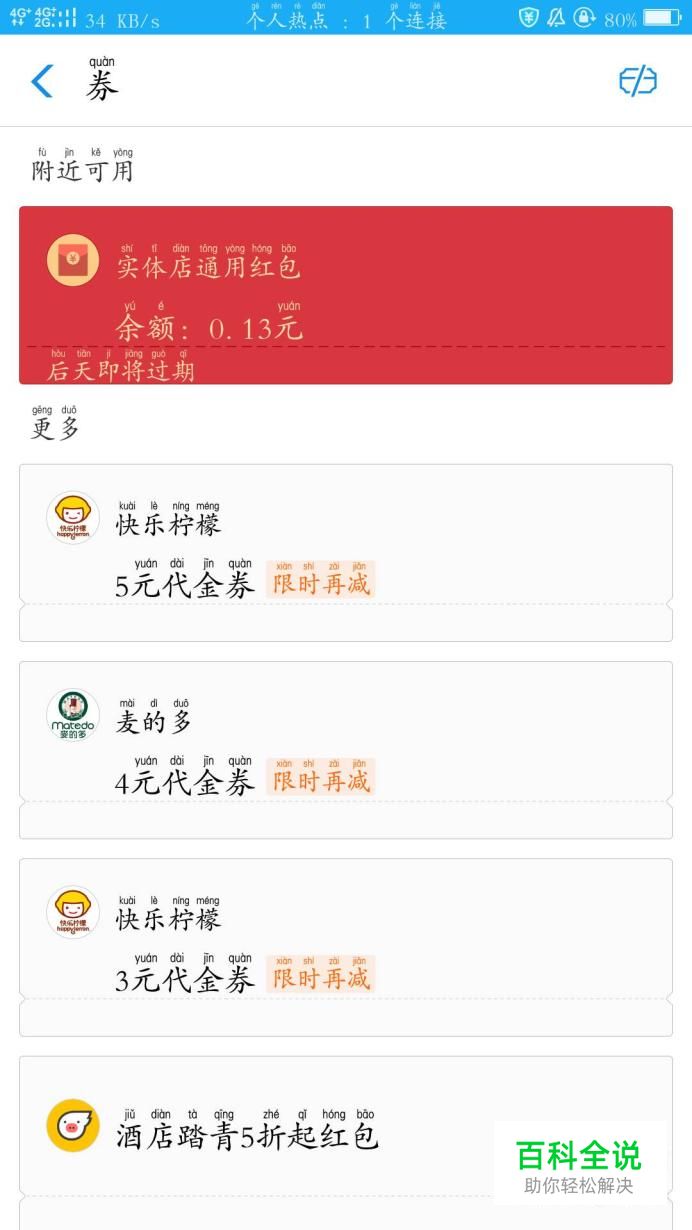
Task: Go back from the 券 page
Action: (x=42, y=81)
